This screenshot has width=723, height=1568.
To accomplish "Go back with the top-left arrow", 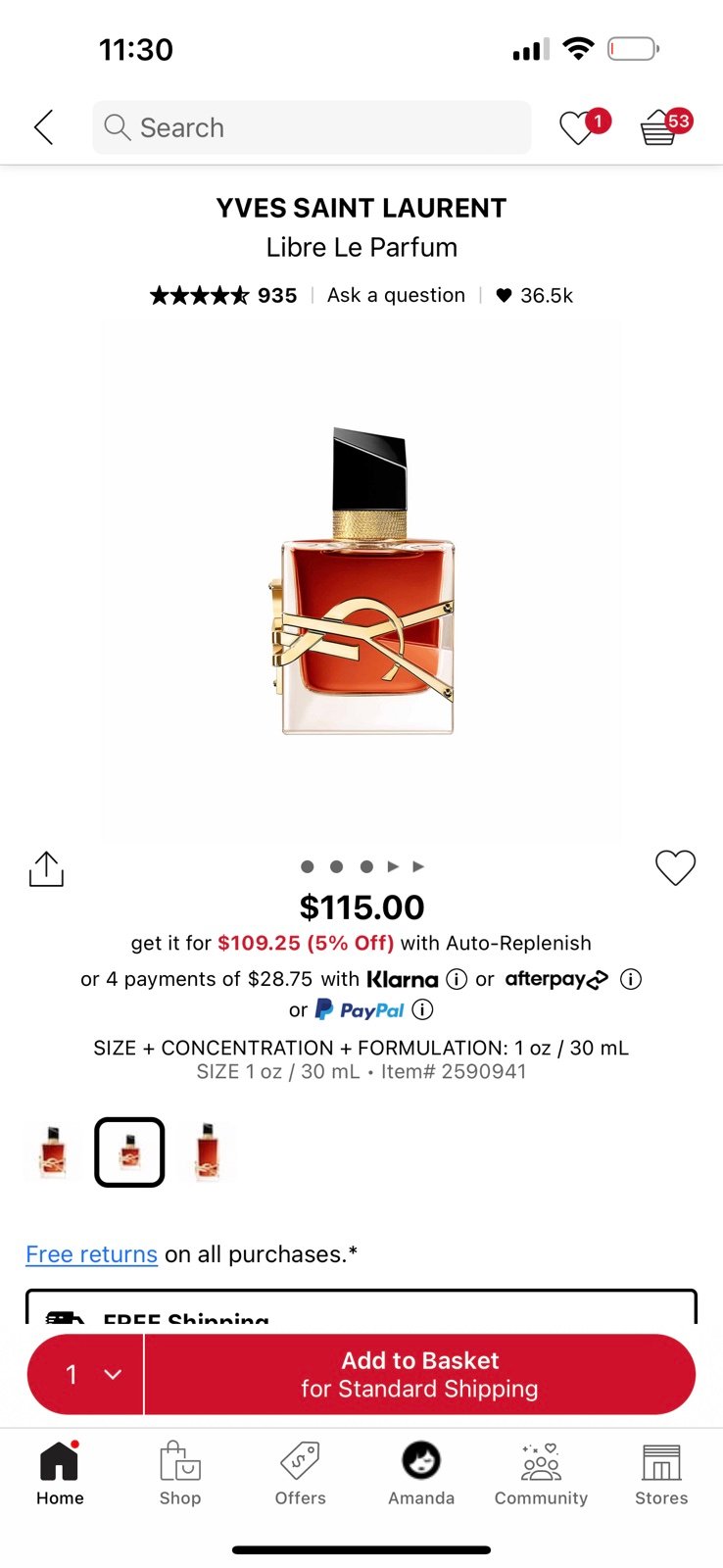I will coord(43,127).
